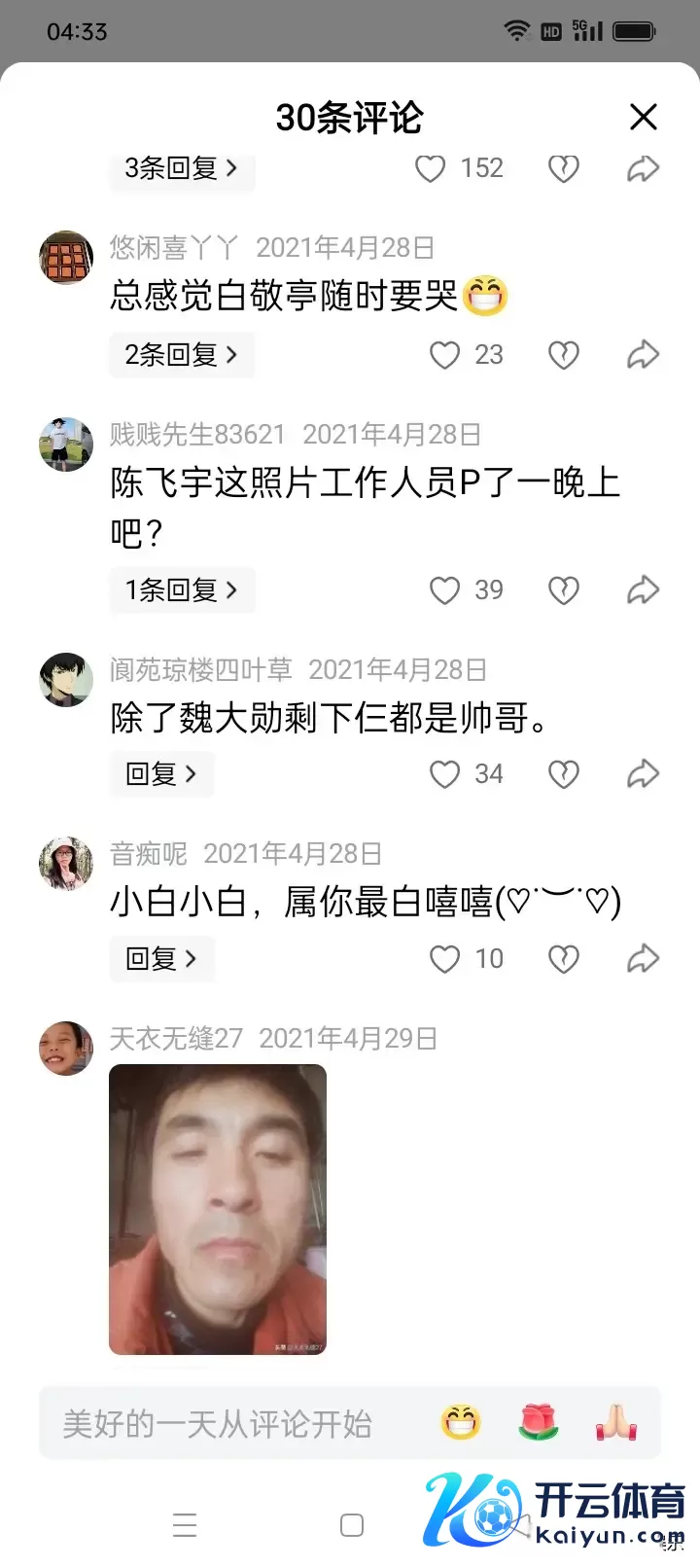Dislike 悠闲喜丫丫's comment

[x=564, y=355]
